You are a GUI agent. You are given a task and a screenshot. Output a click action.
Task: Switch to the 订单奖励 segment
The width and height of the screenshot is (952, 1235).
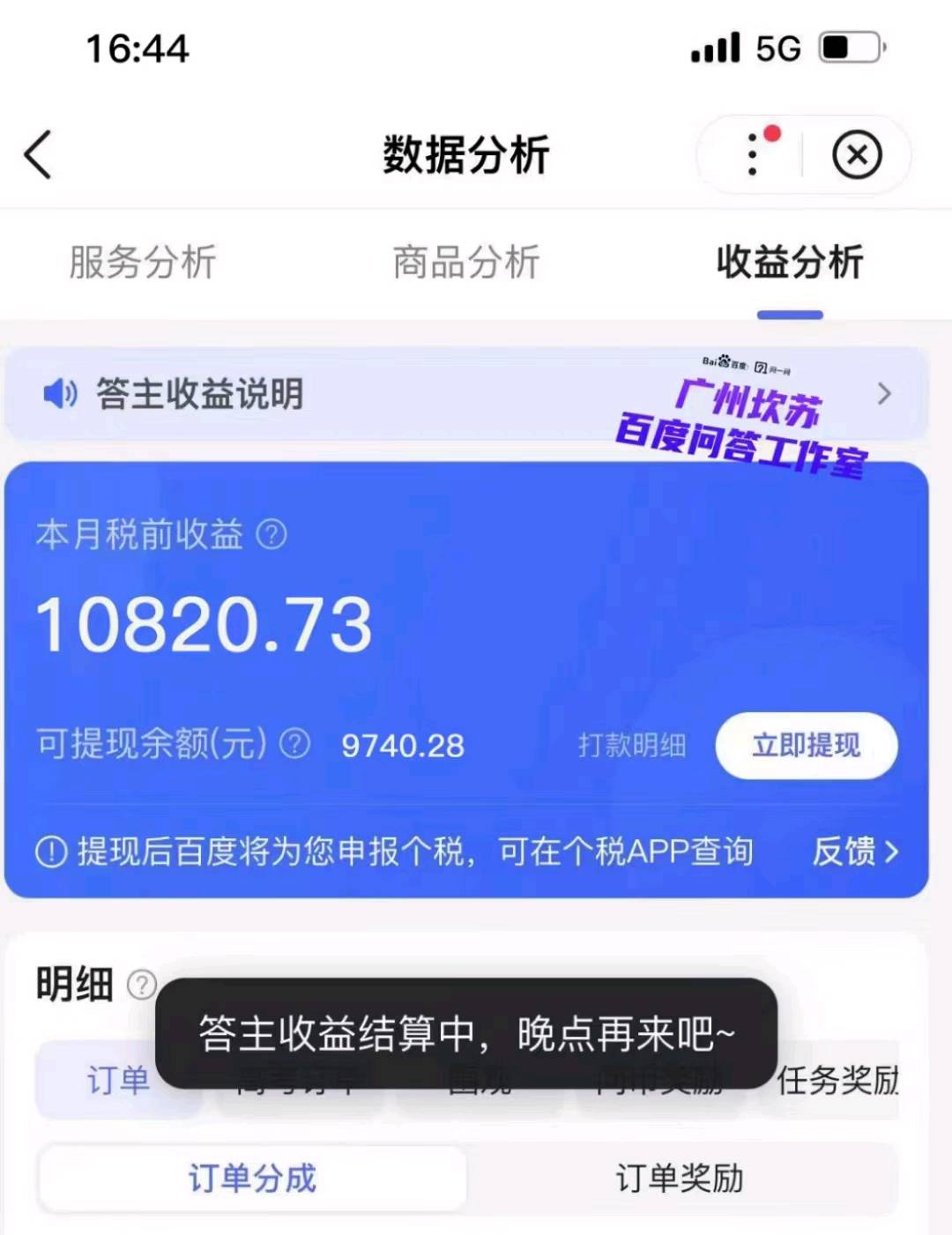click(x=680, y=1179)
